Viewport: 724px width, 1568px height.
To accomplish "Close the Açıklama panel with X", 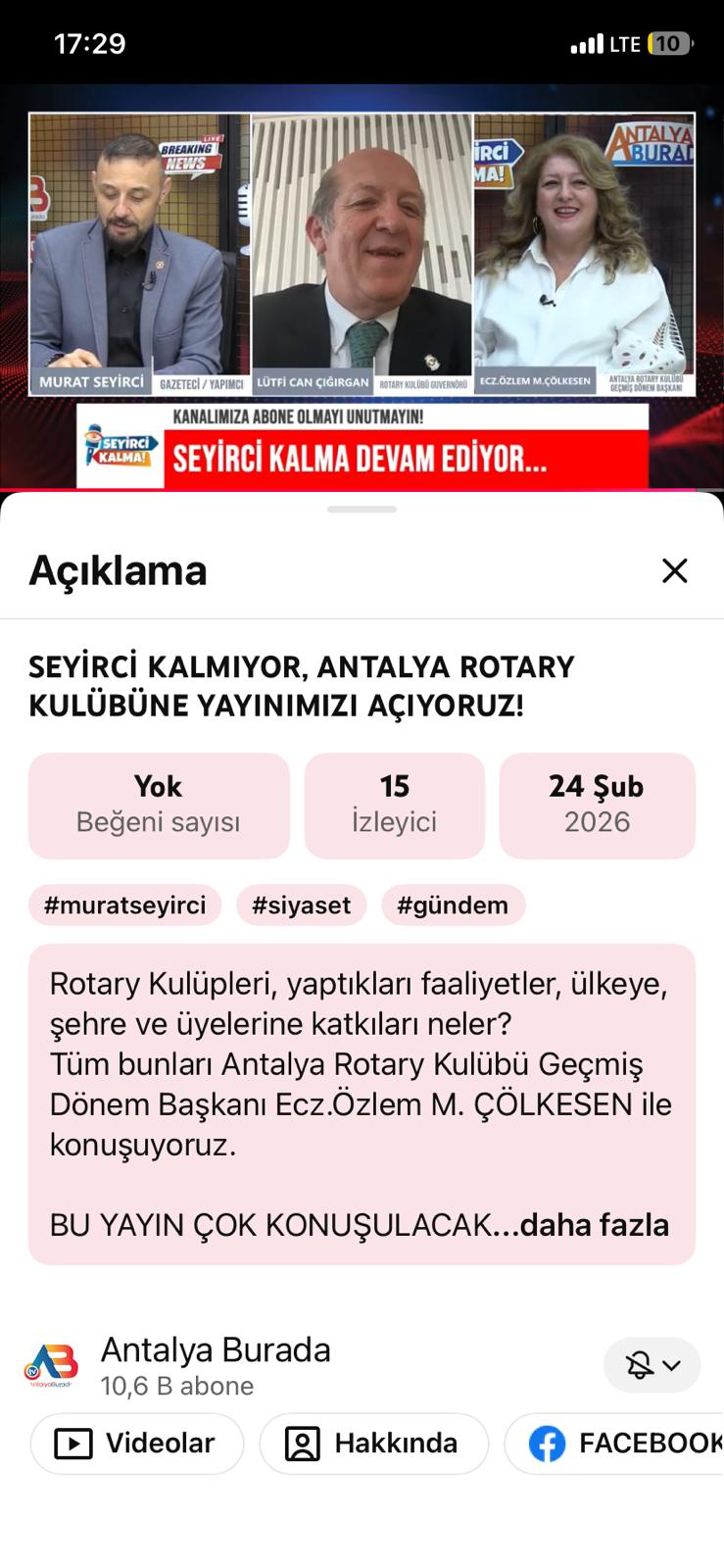I will point(675,570).
